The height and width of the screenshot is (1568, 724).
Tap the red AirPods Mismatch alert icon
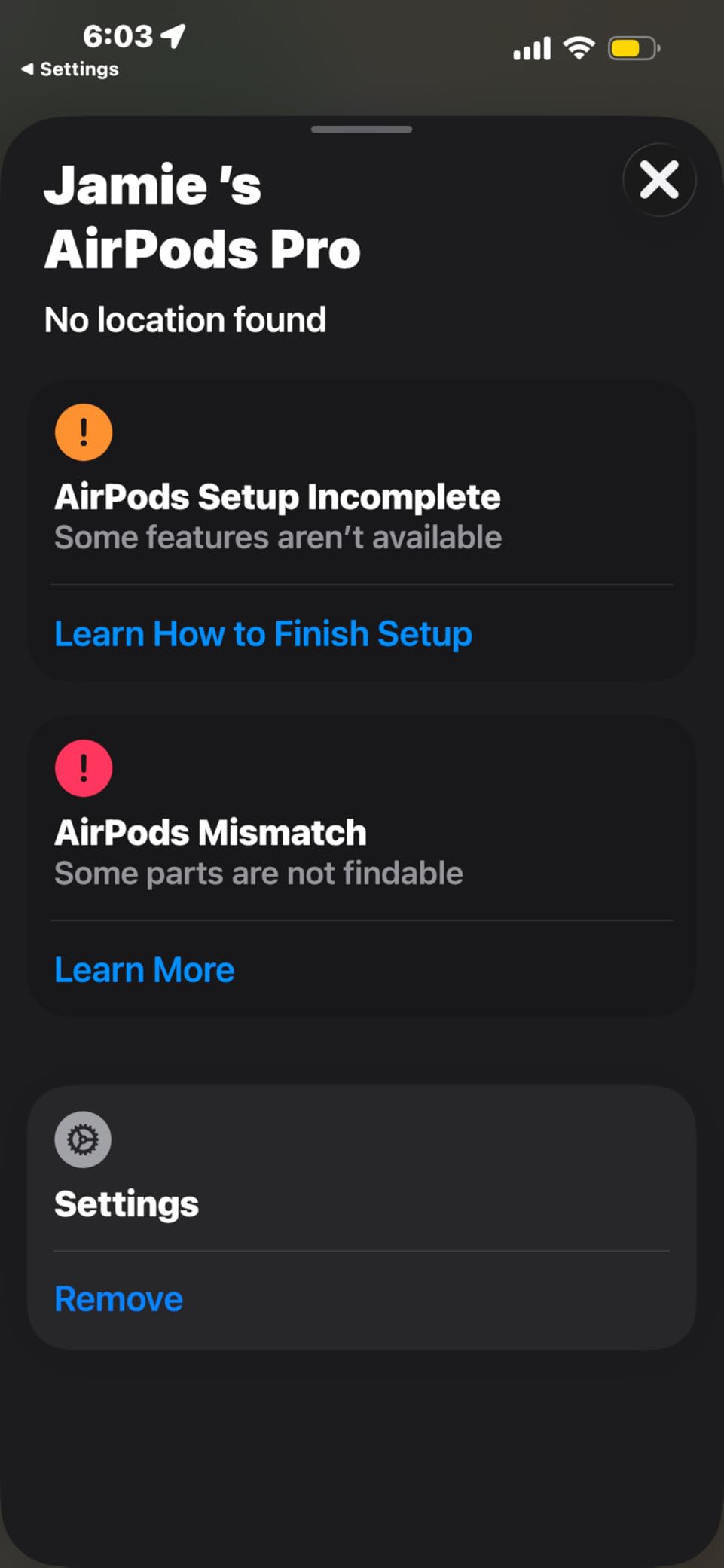click(83, 767)
